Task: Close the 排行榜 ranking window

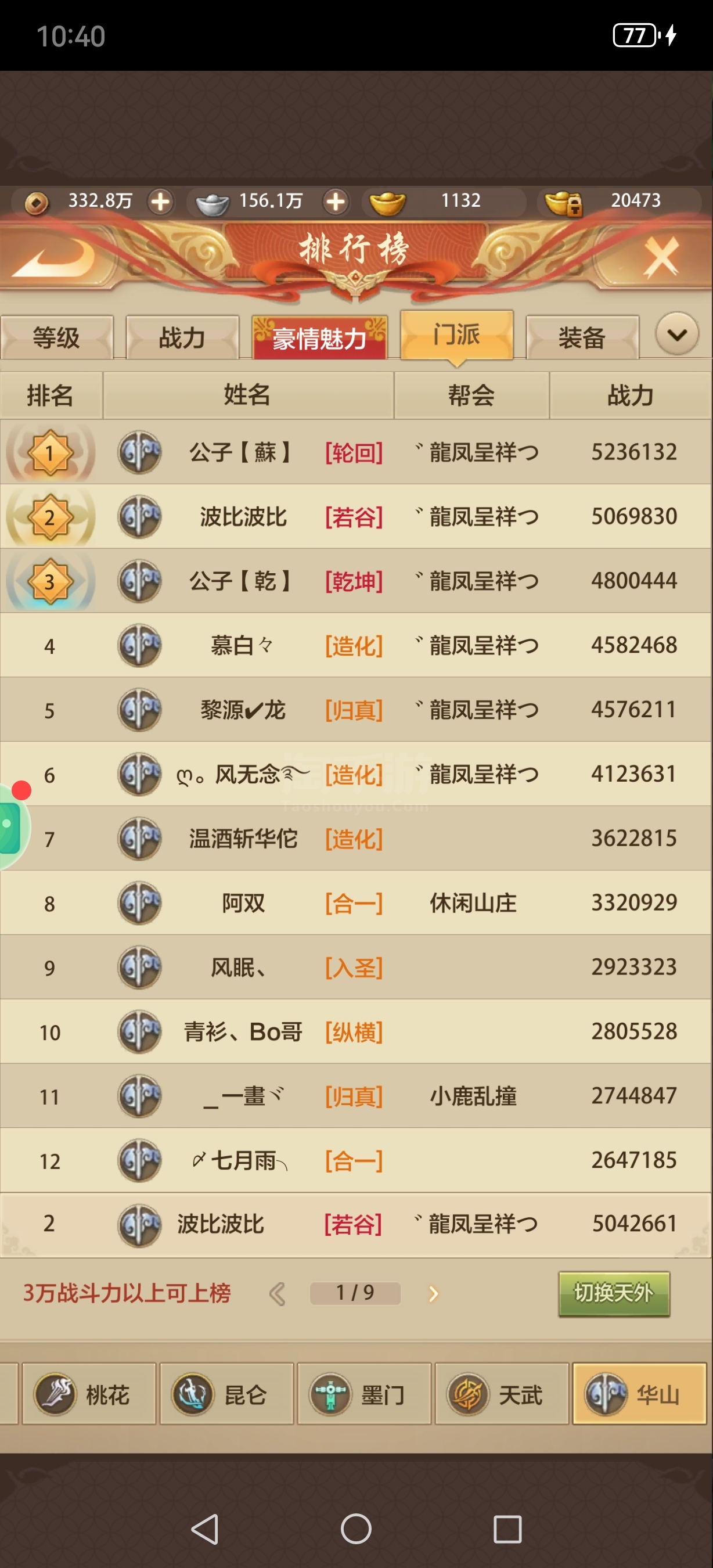Action: tap(661, 257)
